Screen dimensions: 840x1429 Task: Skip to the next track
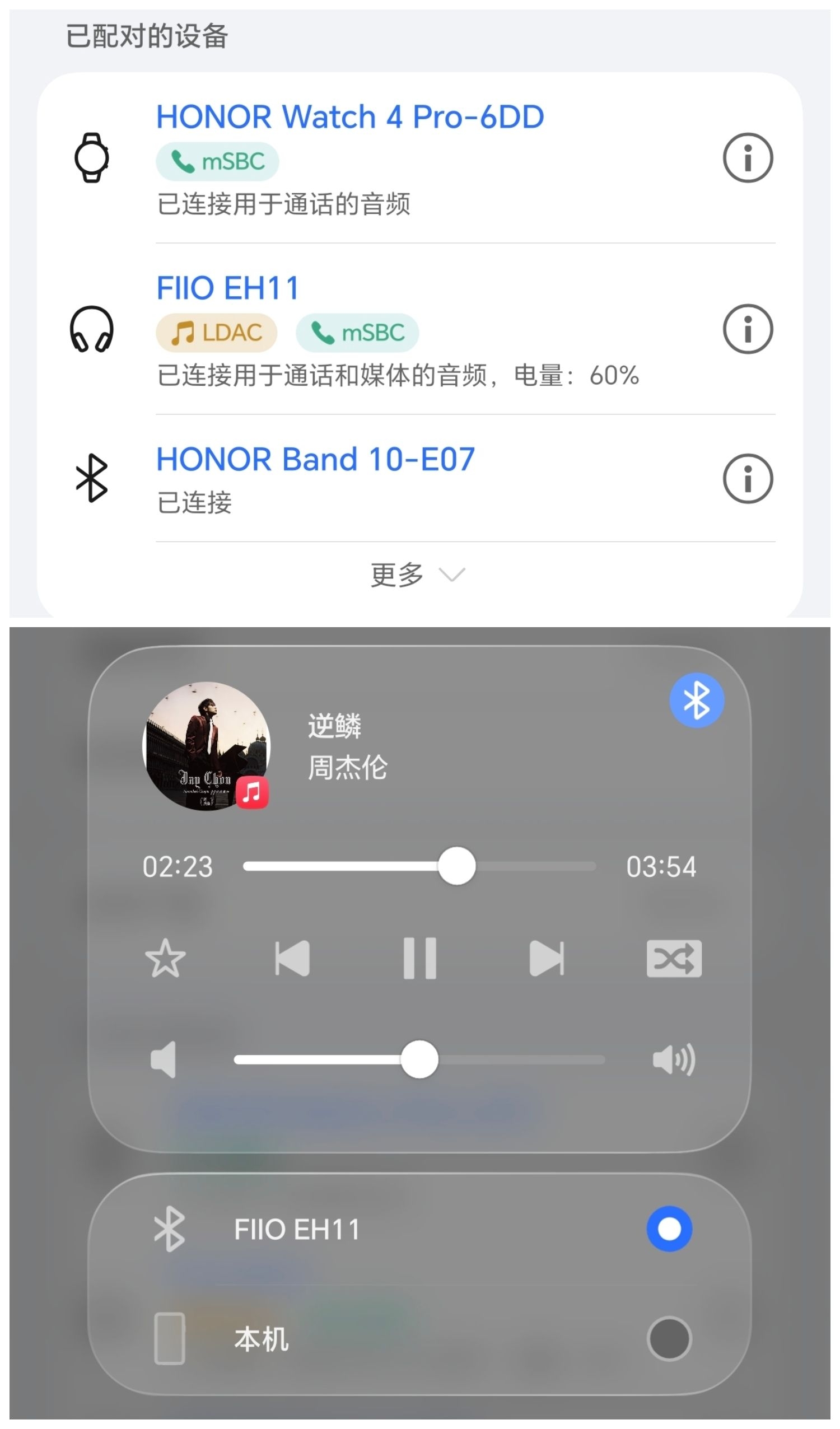(547, 958)
